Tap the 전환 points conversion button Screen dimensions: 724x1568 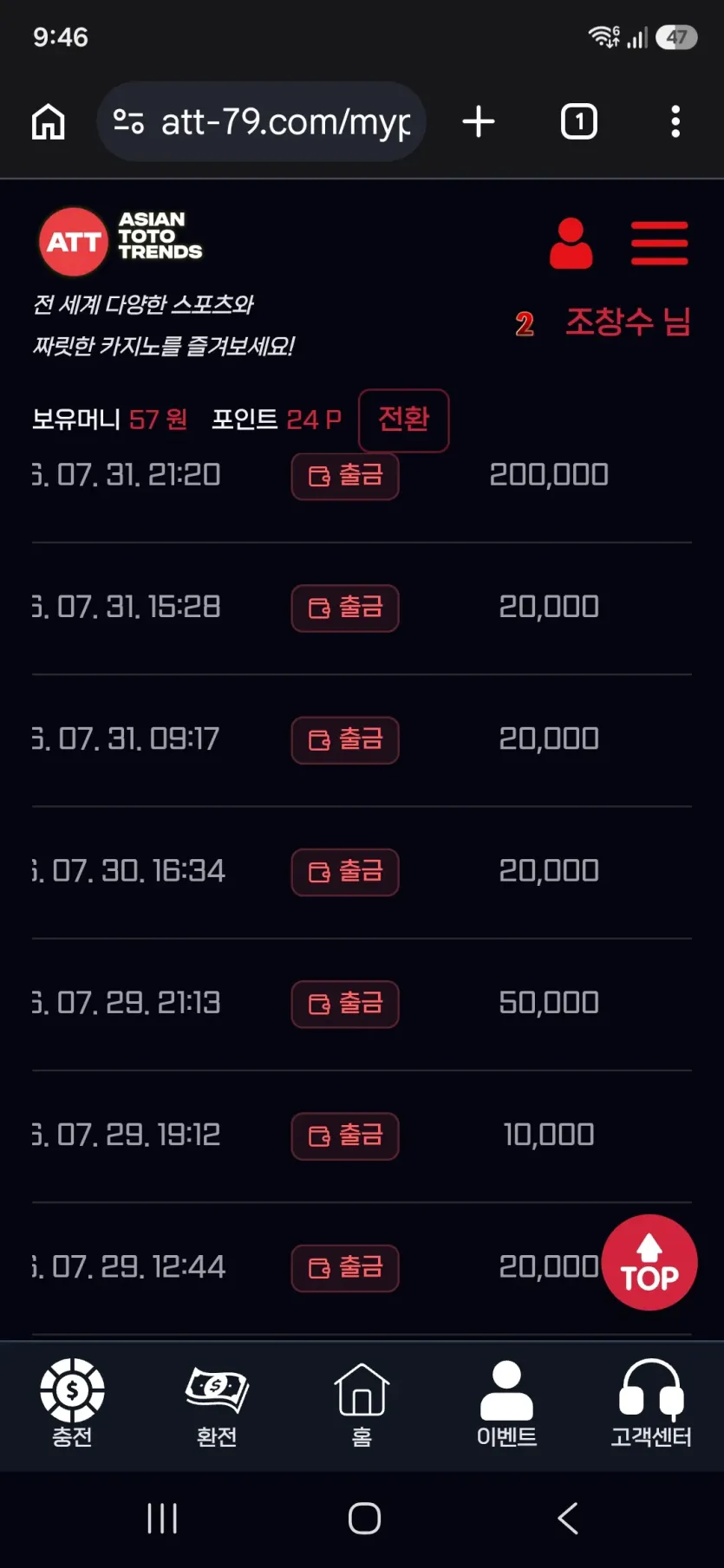pyautogui.click(x=404, y=420)
